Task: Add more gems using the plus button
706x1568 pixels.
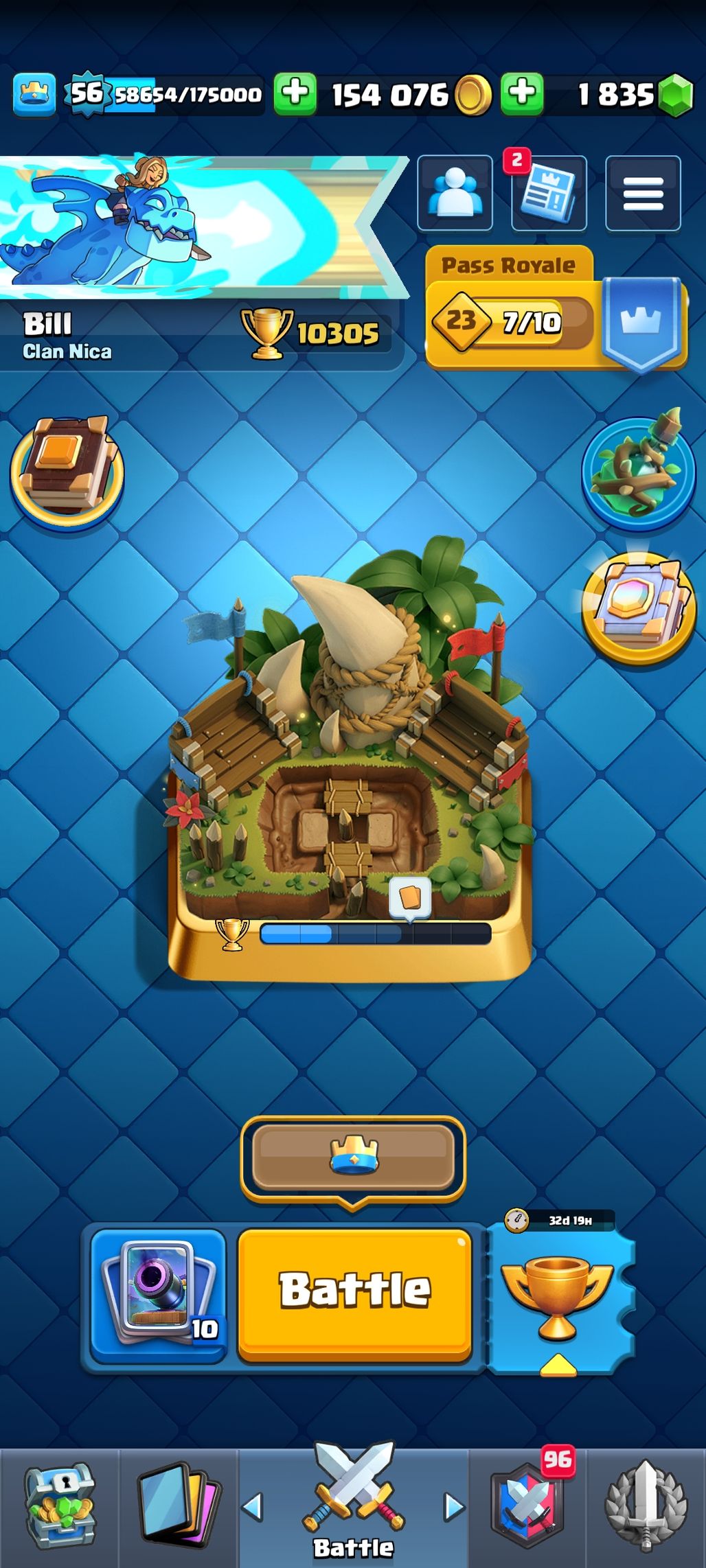Action: (x=523, y=93)
